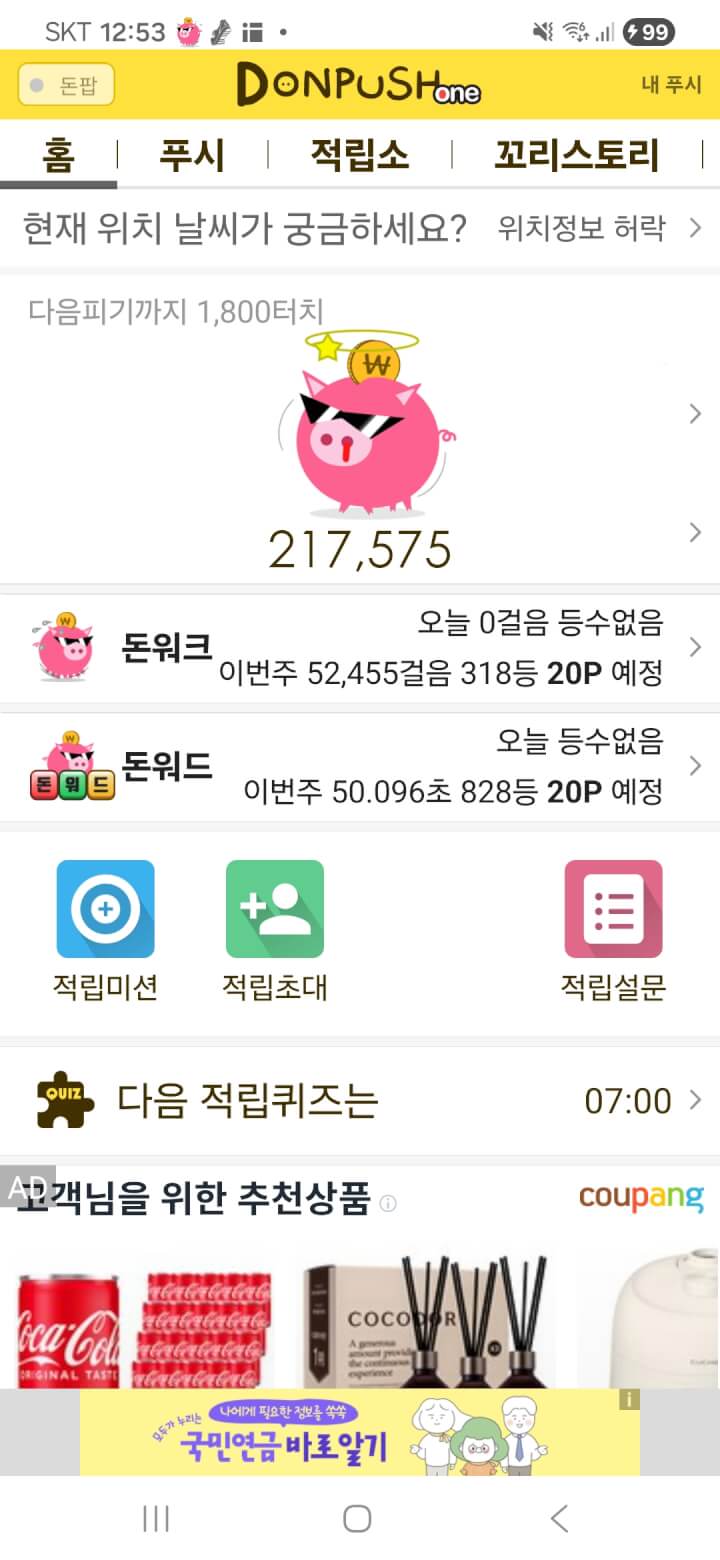Open recent apps from navigation bar
The height and width of the screenshot is (1560, 720).
tap(156, 1518)
